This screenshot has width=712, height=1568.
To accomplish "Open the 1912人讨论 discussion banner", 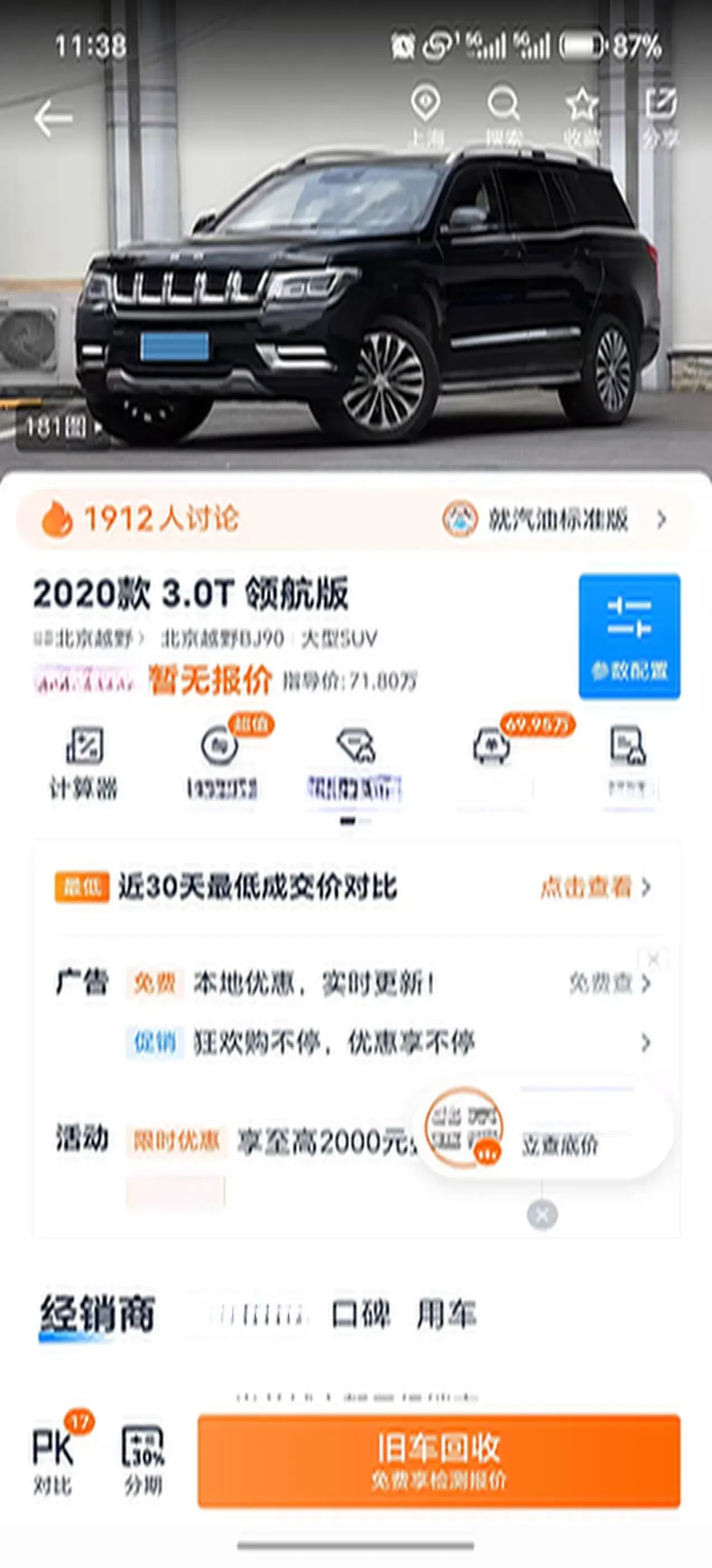I will [x=140, y=519].
